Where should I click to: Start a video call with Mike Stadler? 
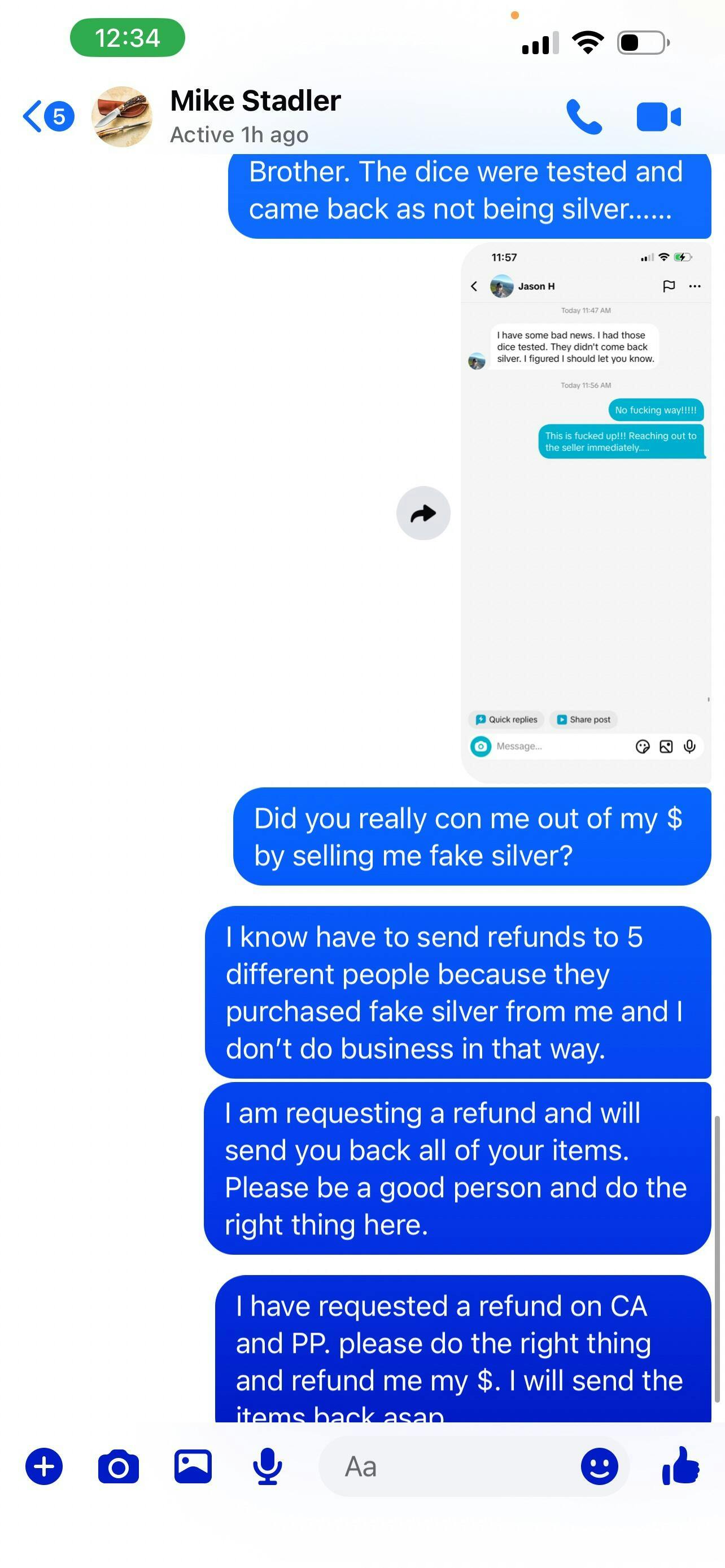(658, 116)
